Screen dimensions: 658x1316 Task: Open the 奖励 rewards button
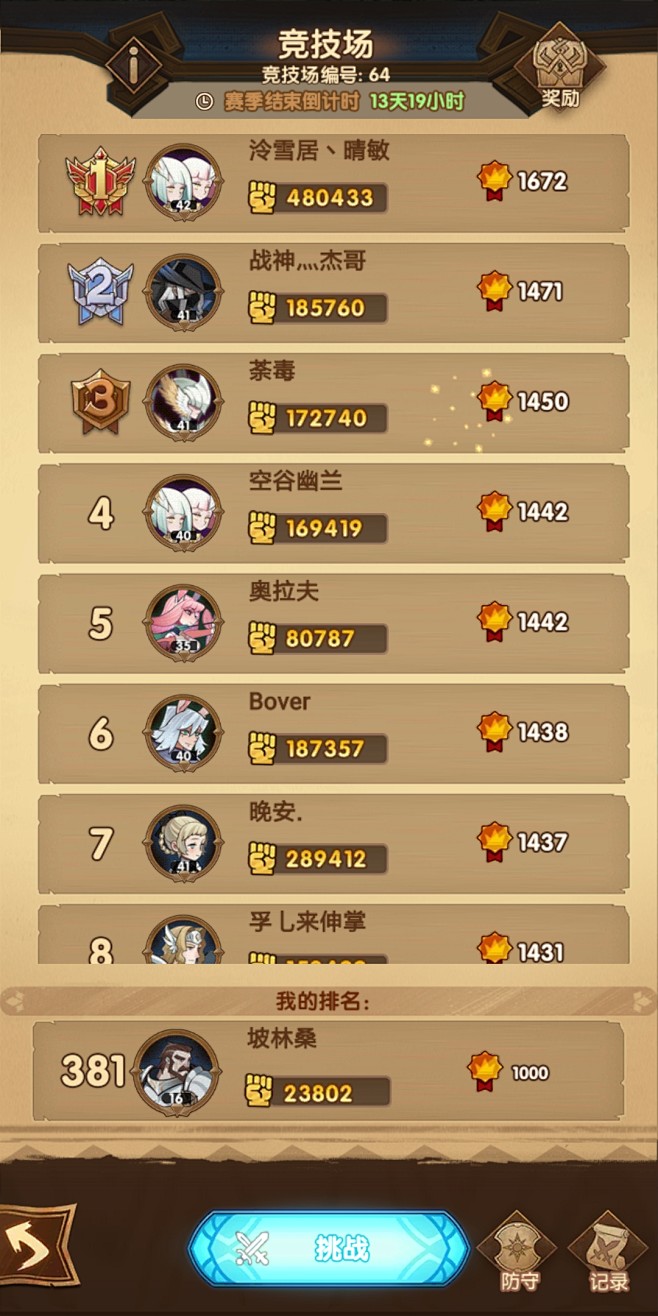[x=559, y=70]
